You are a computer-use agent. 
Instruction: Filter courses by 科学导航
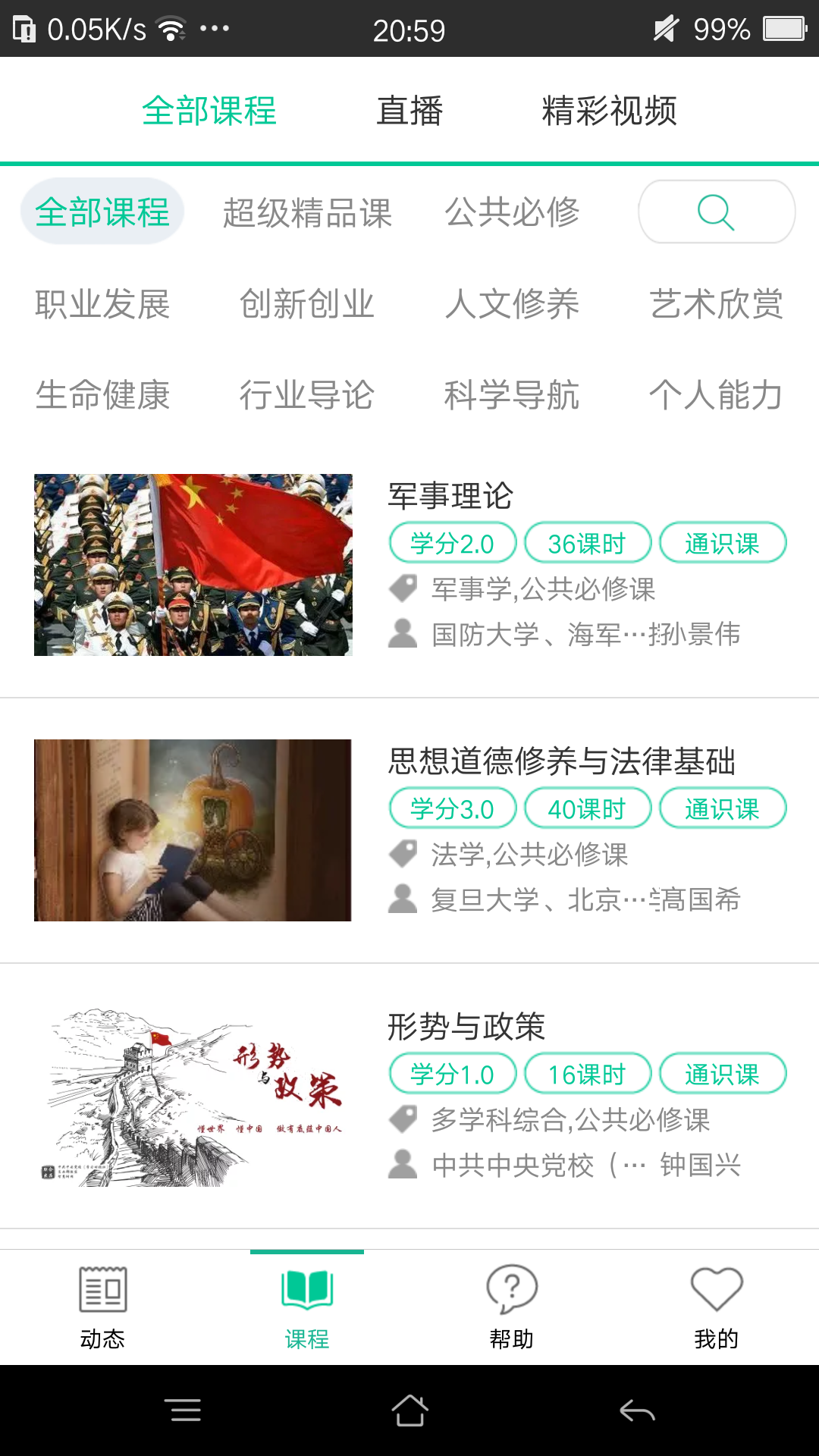pyautogui.click(x=512, y=395)
